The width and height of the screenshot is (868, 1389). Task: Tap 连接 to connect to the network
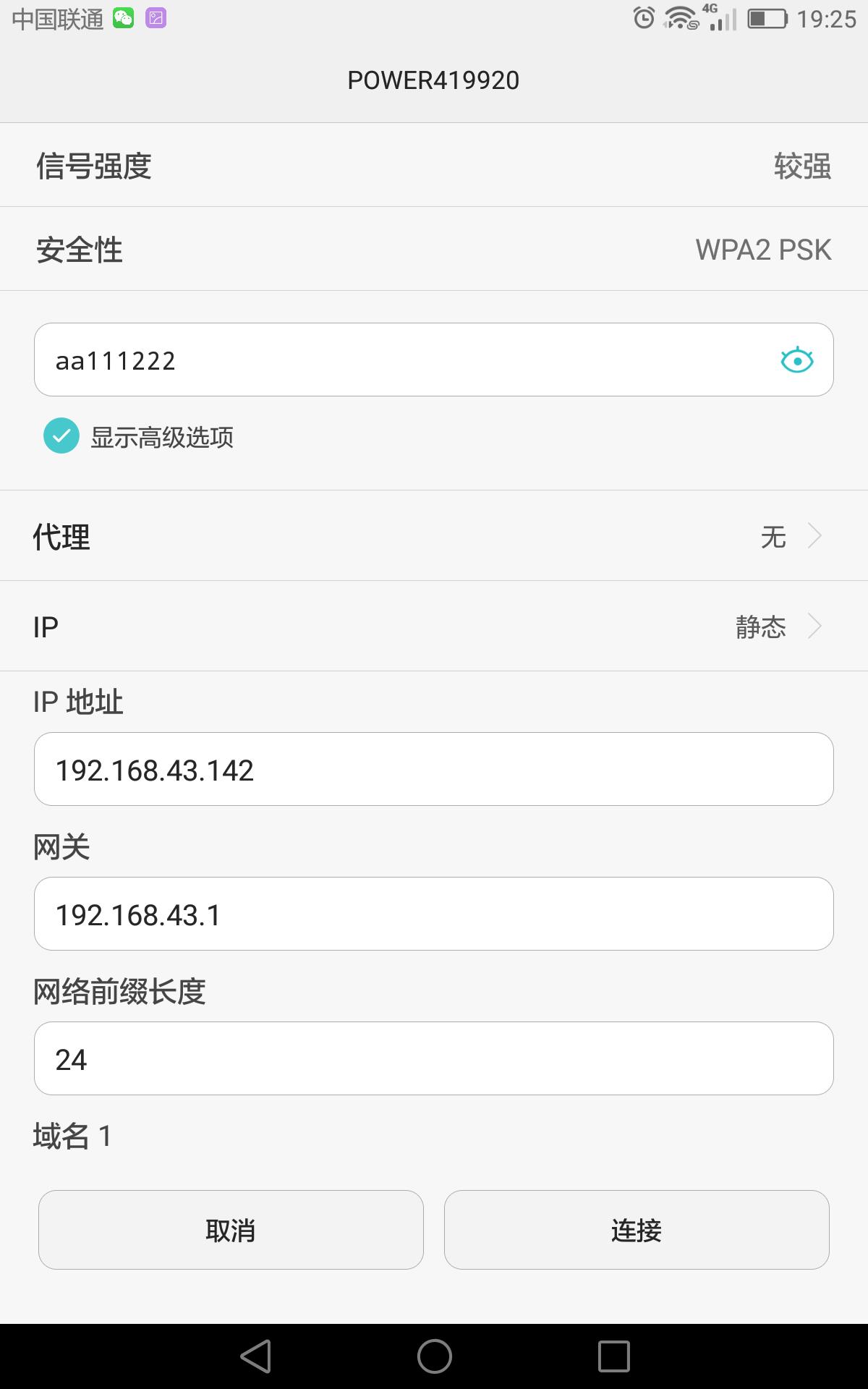(x=637, y=1230)
